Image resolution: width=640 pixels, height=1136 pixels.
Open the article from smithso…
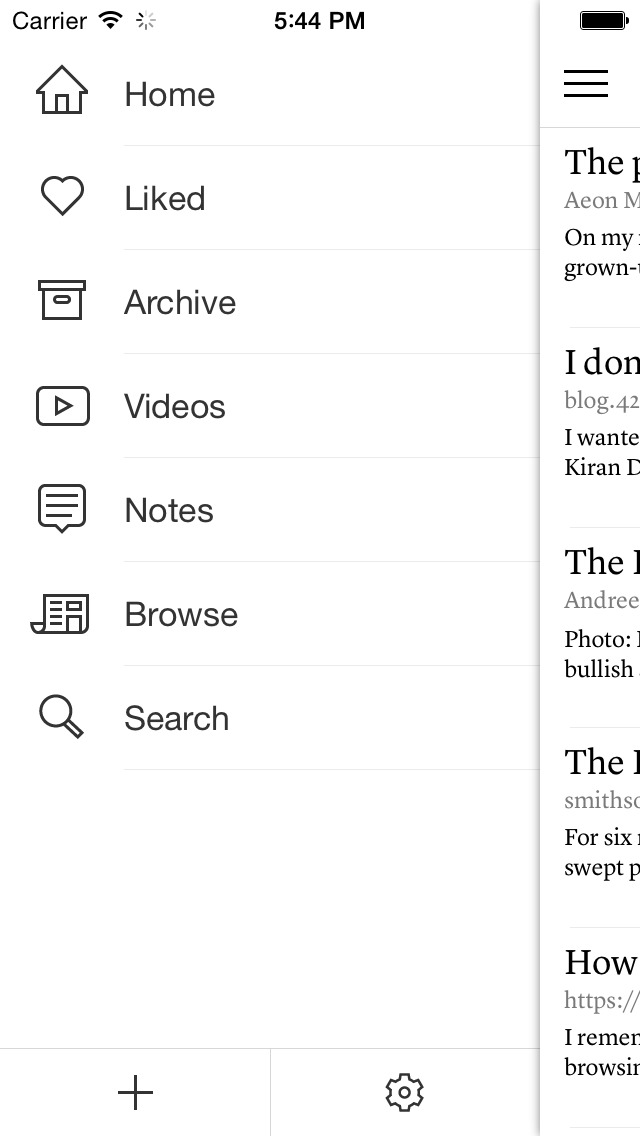point(602,827)
